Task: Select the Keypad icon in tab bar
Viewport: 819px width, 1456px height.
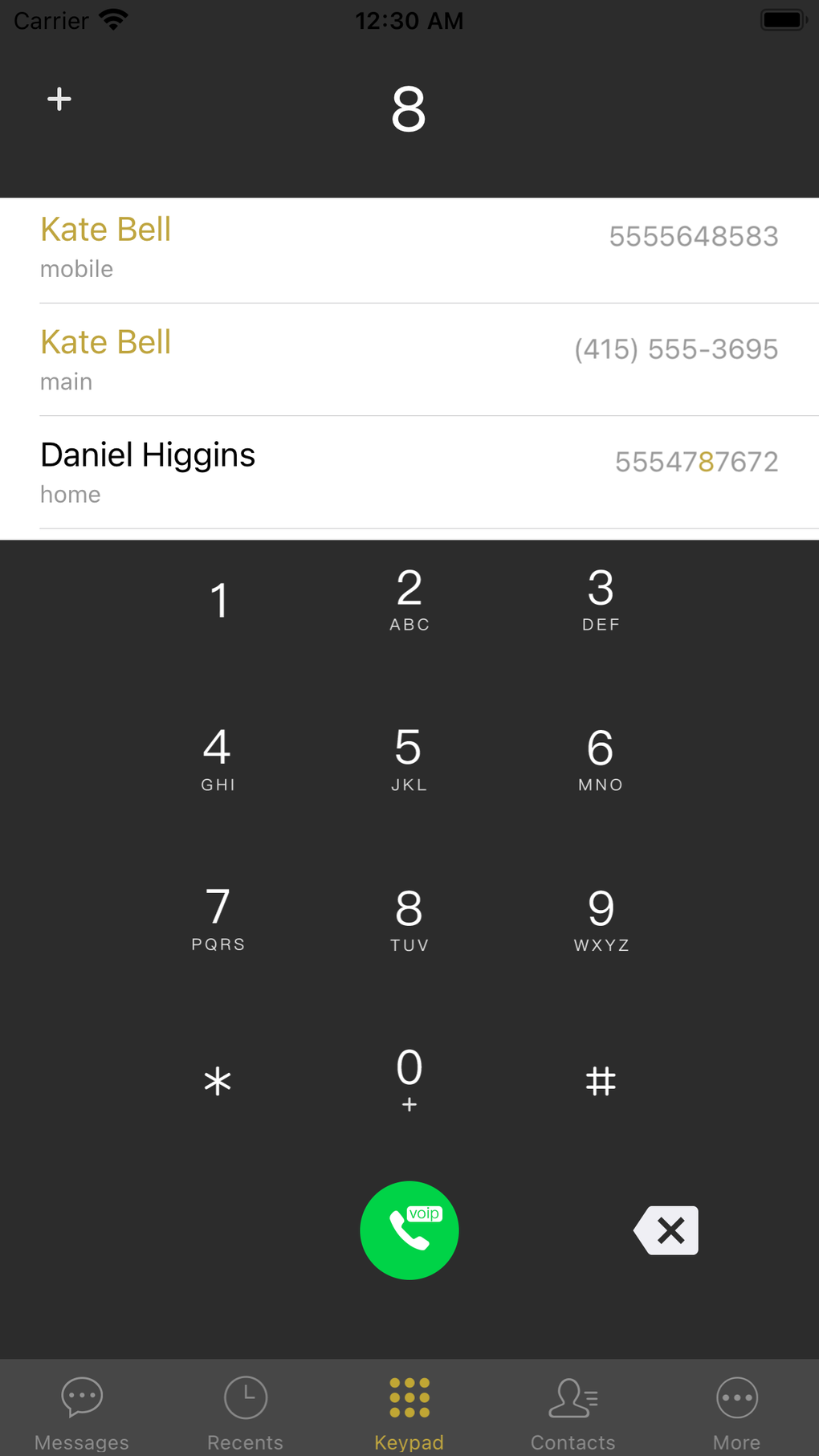Action: (409, 1398)
